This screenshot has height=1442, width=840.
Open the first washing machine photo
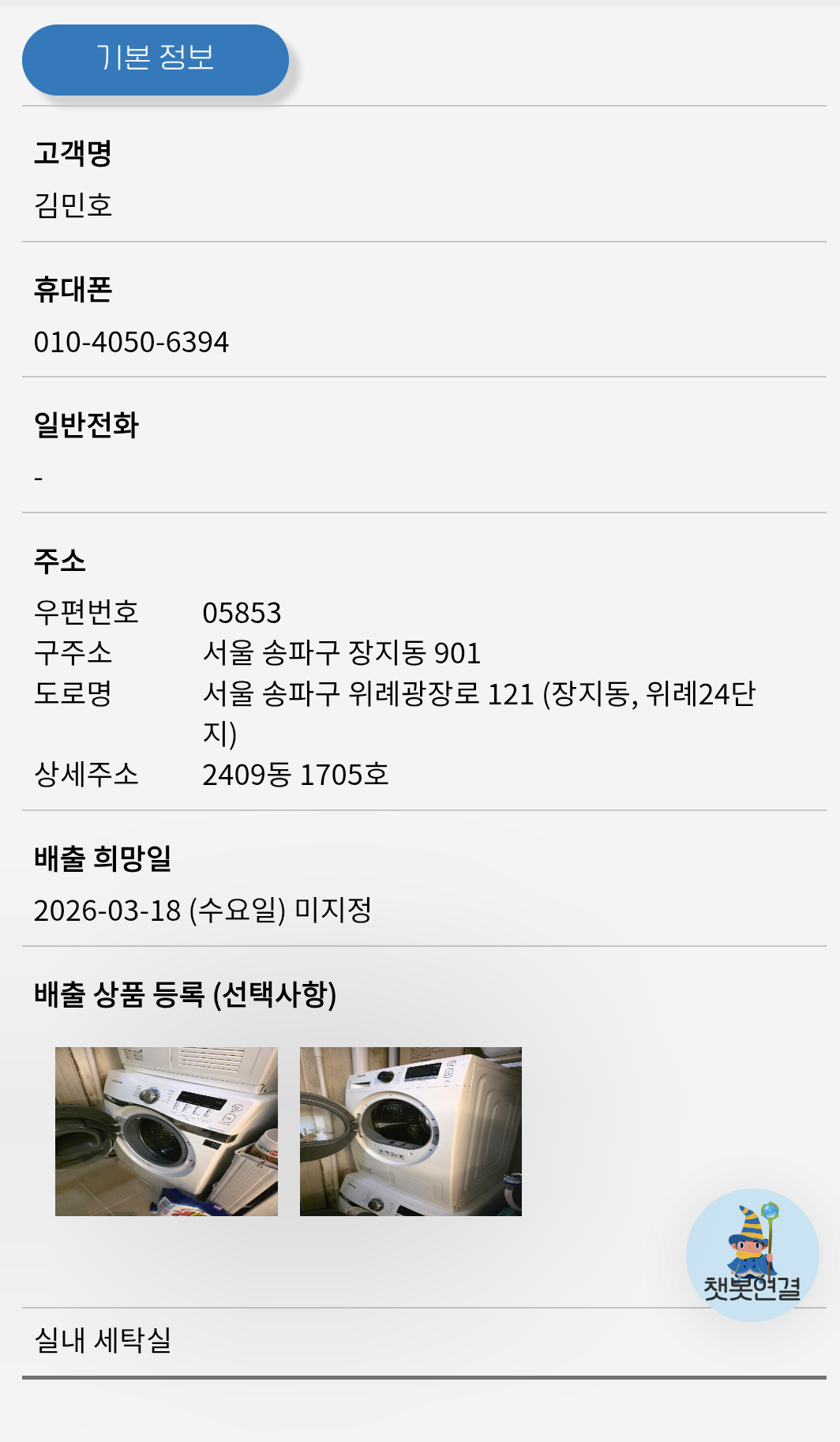[x=167, y=1131]
